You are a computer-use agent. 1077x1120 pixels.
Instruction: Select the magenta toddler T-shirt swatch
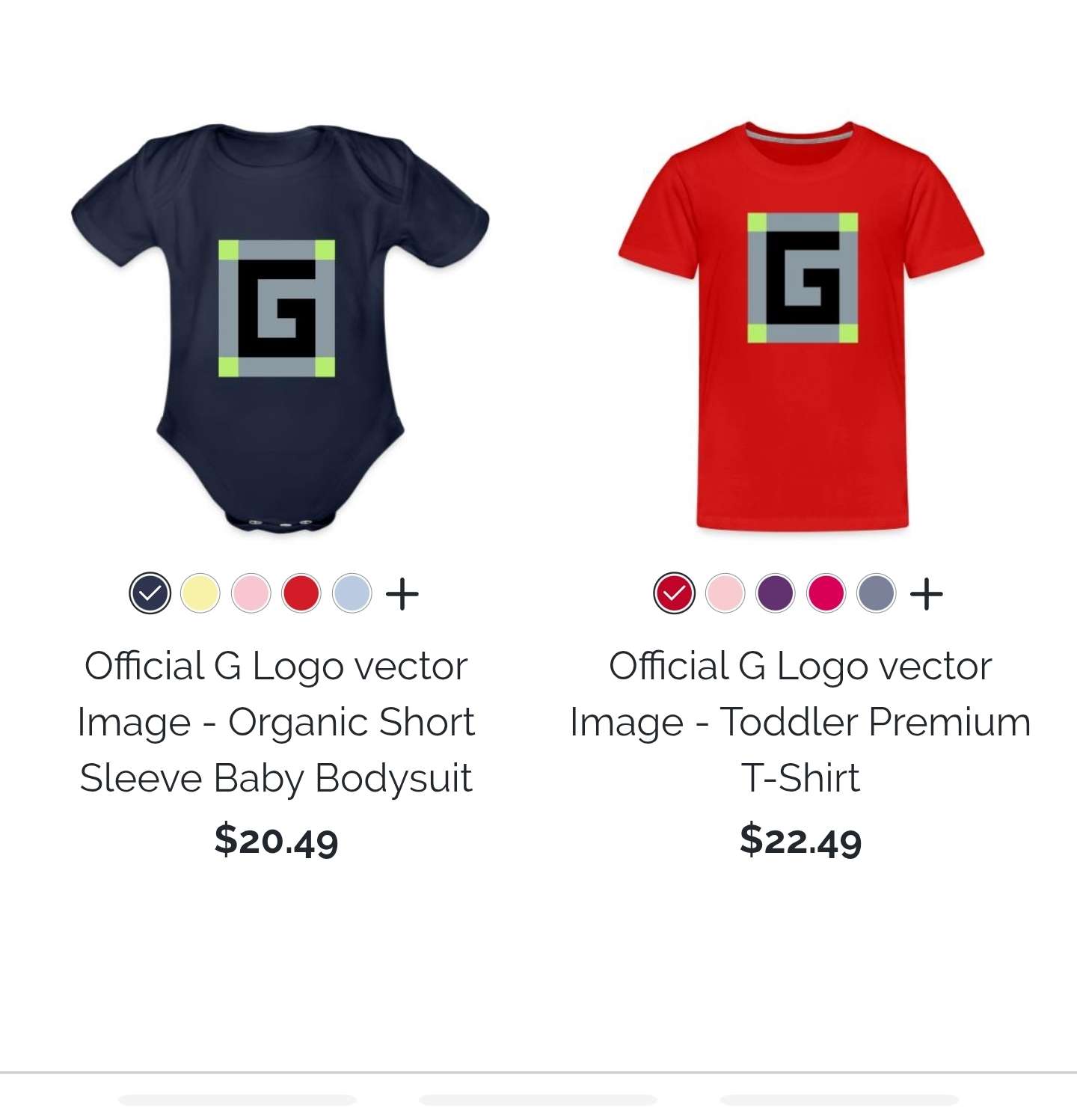[826, 593]
